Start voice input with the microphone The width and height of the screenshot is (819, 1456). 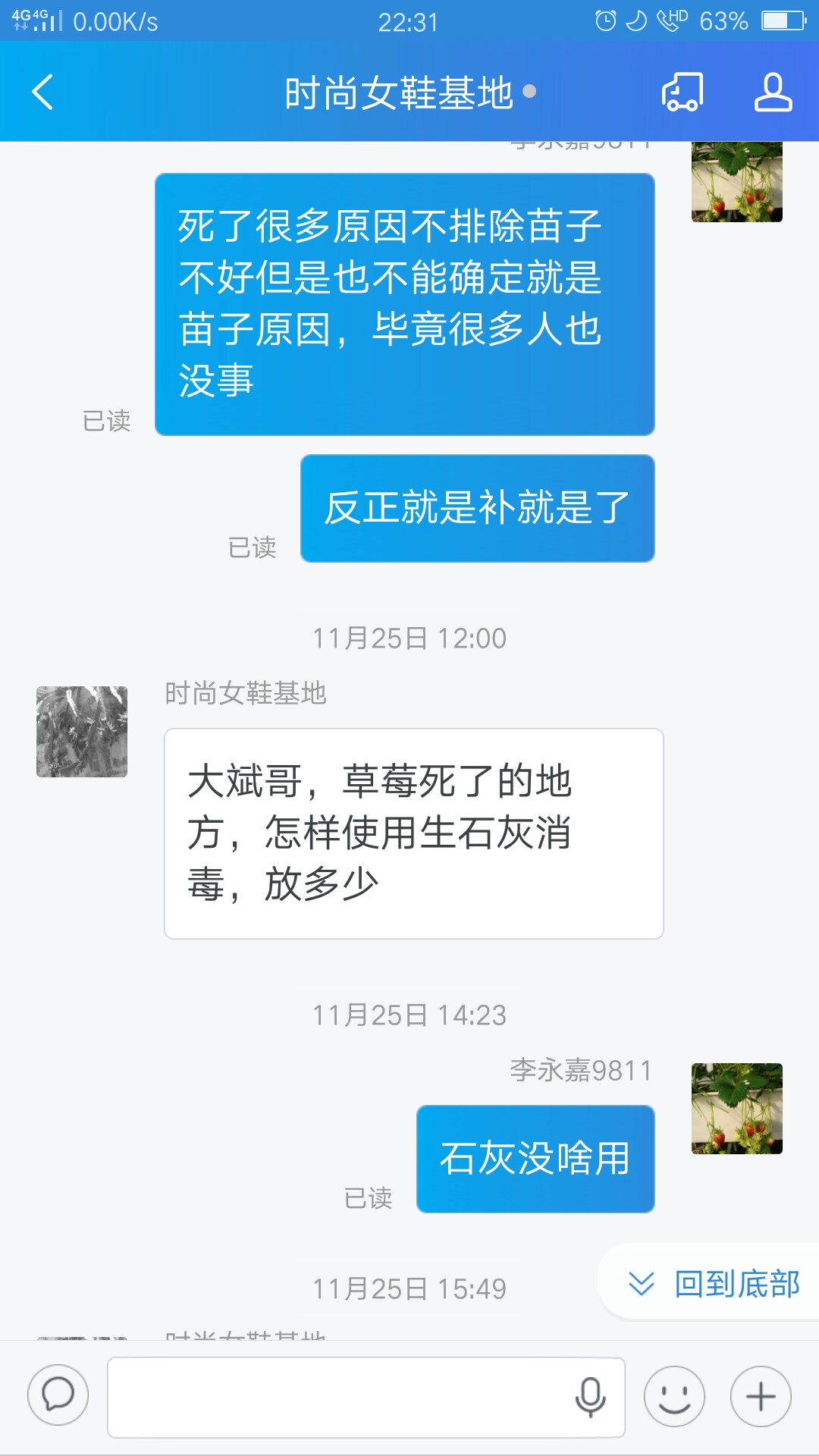(590, 1396)
